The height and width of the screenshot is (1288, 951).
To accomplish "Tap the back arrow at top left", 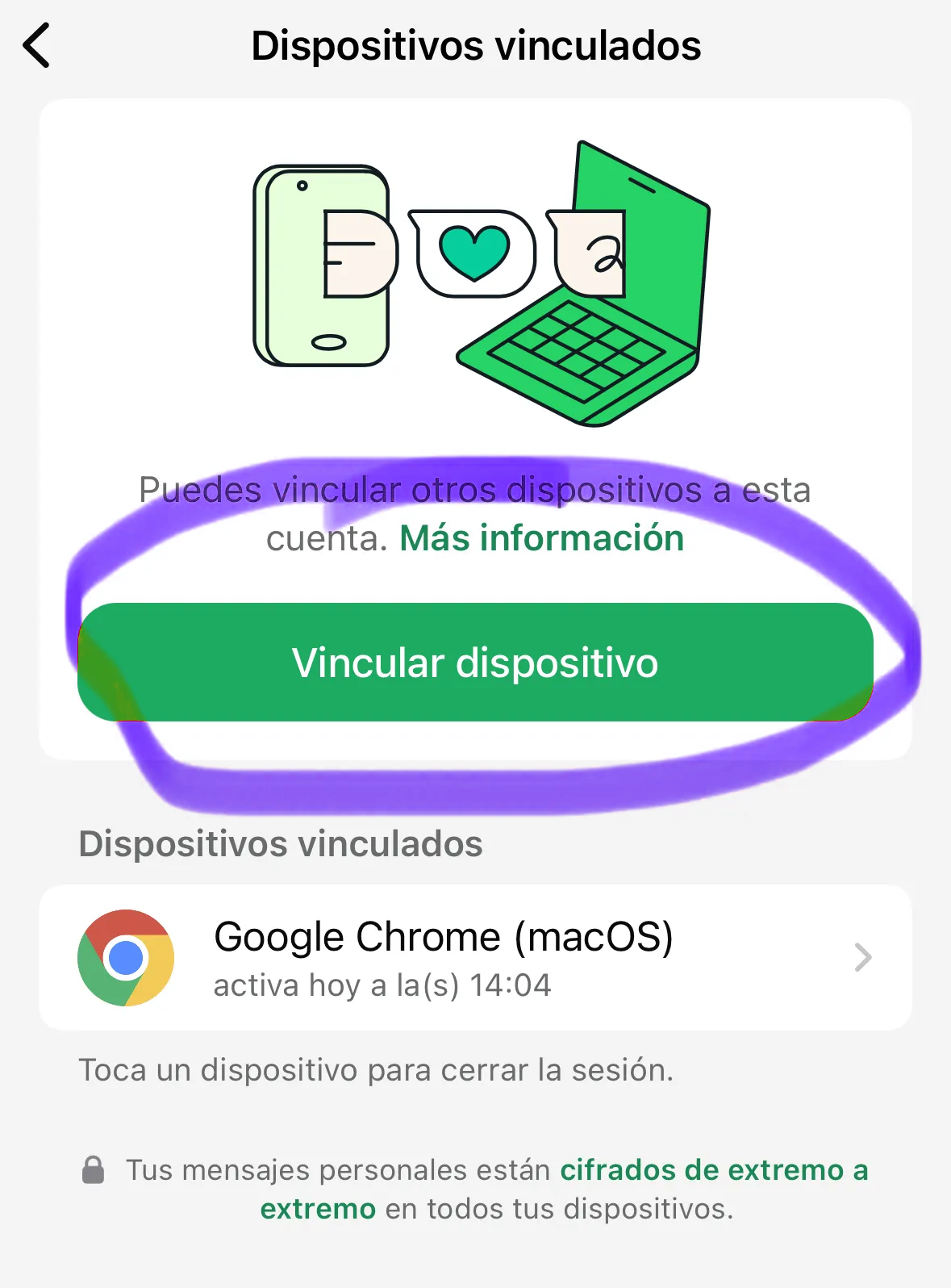I will pyautogui.click(x=35, y=46).
